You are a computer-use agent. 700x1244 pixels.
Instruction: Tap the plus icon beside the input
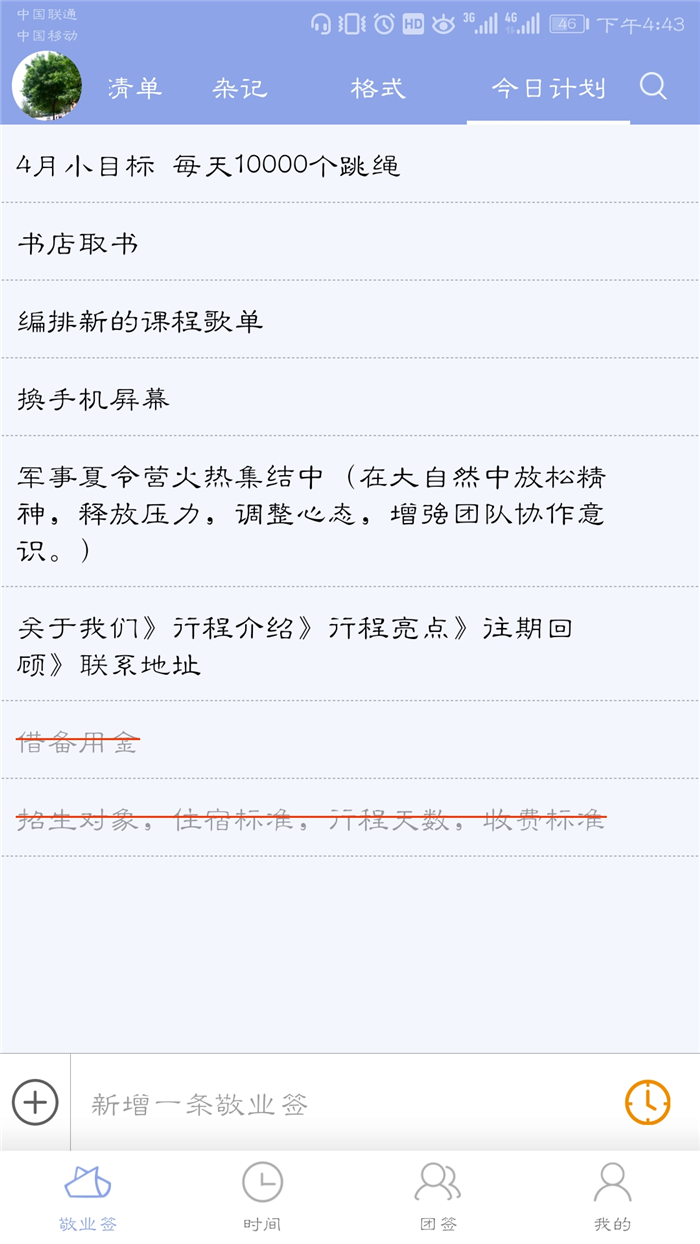[35, 1103]
